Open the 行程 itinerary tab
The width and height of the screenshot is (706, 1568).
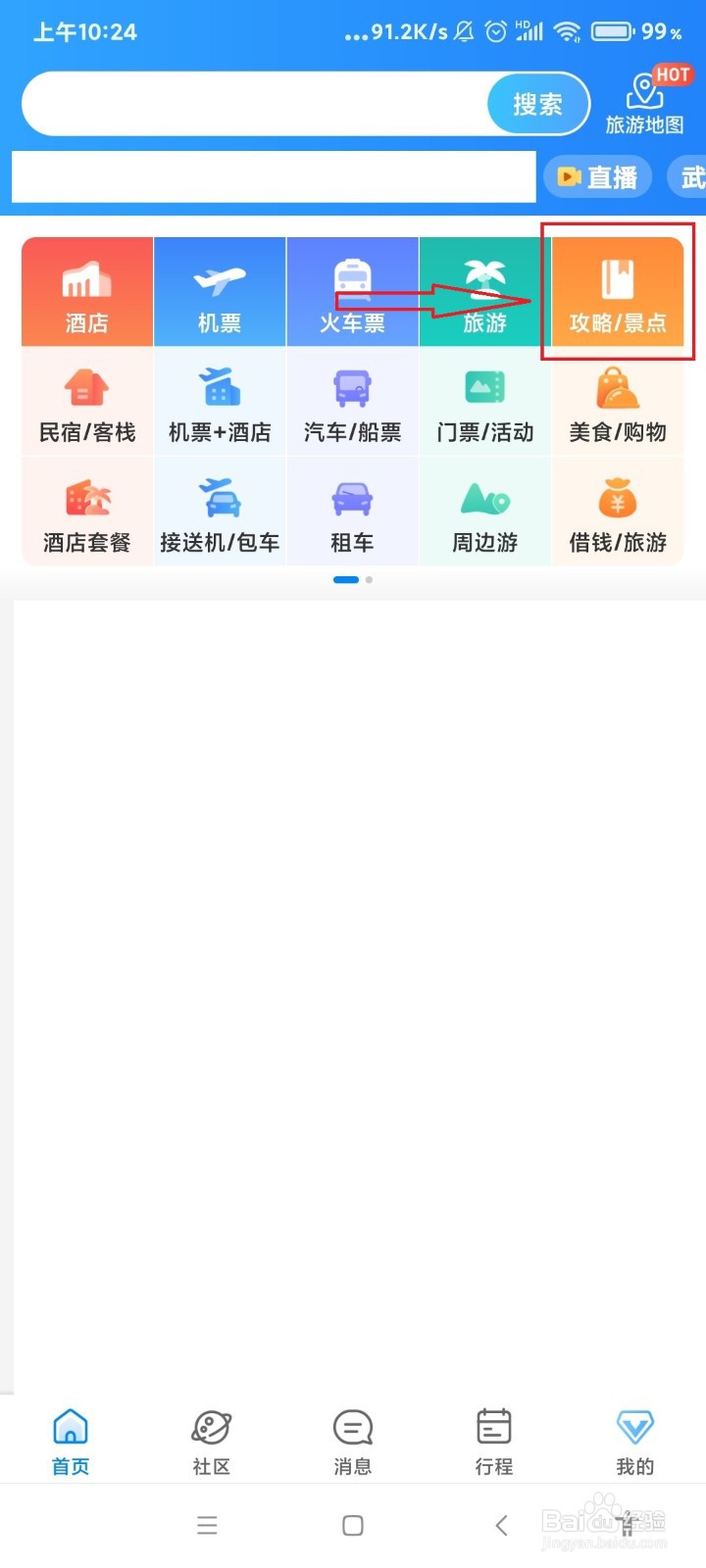click(494, 1442)
